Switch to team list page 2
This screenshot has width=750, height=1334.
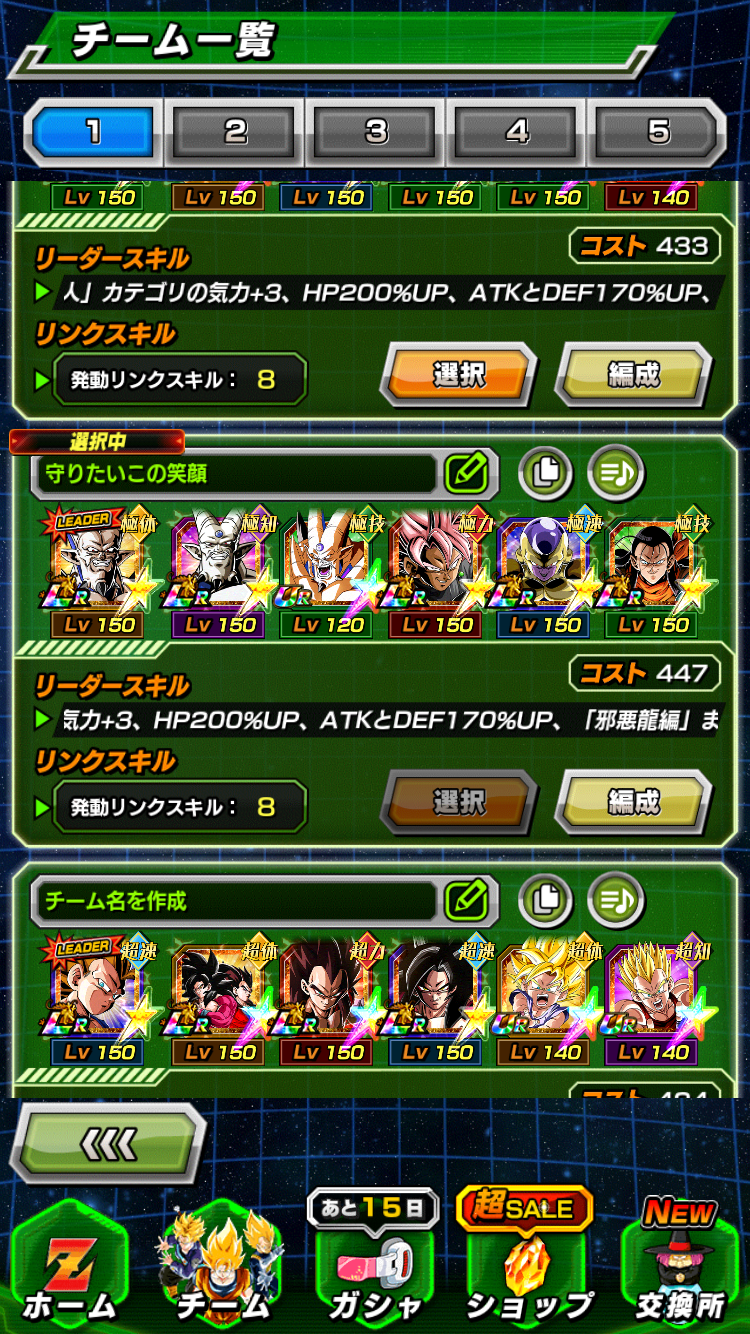pyautogui.click(x=235, y=133)
